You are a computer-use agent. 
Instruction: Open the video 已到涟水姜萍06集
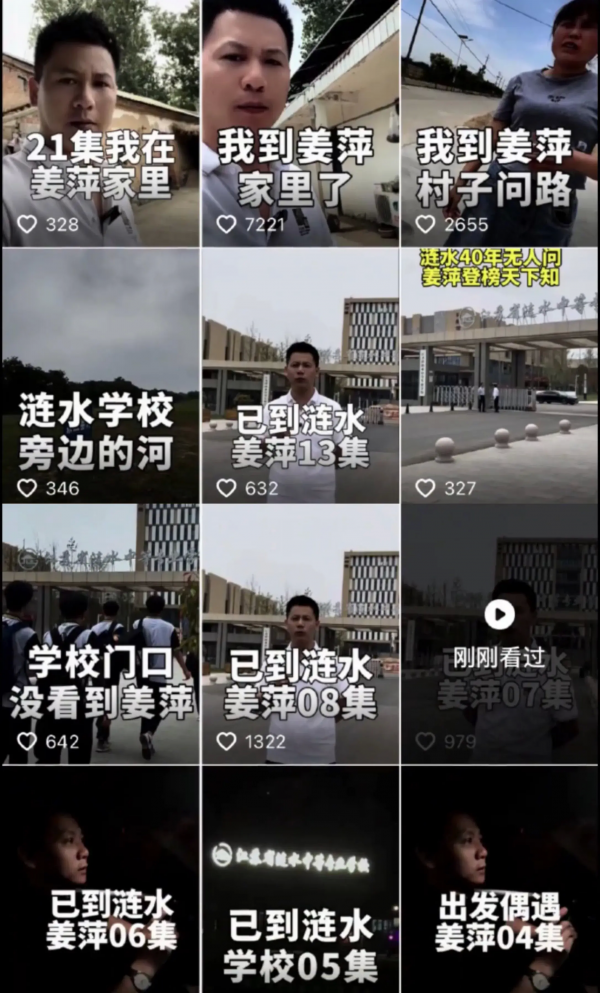[99, 880]
